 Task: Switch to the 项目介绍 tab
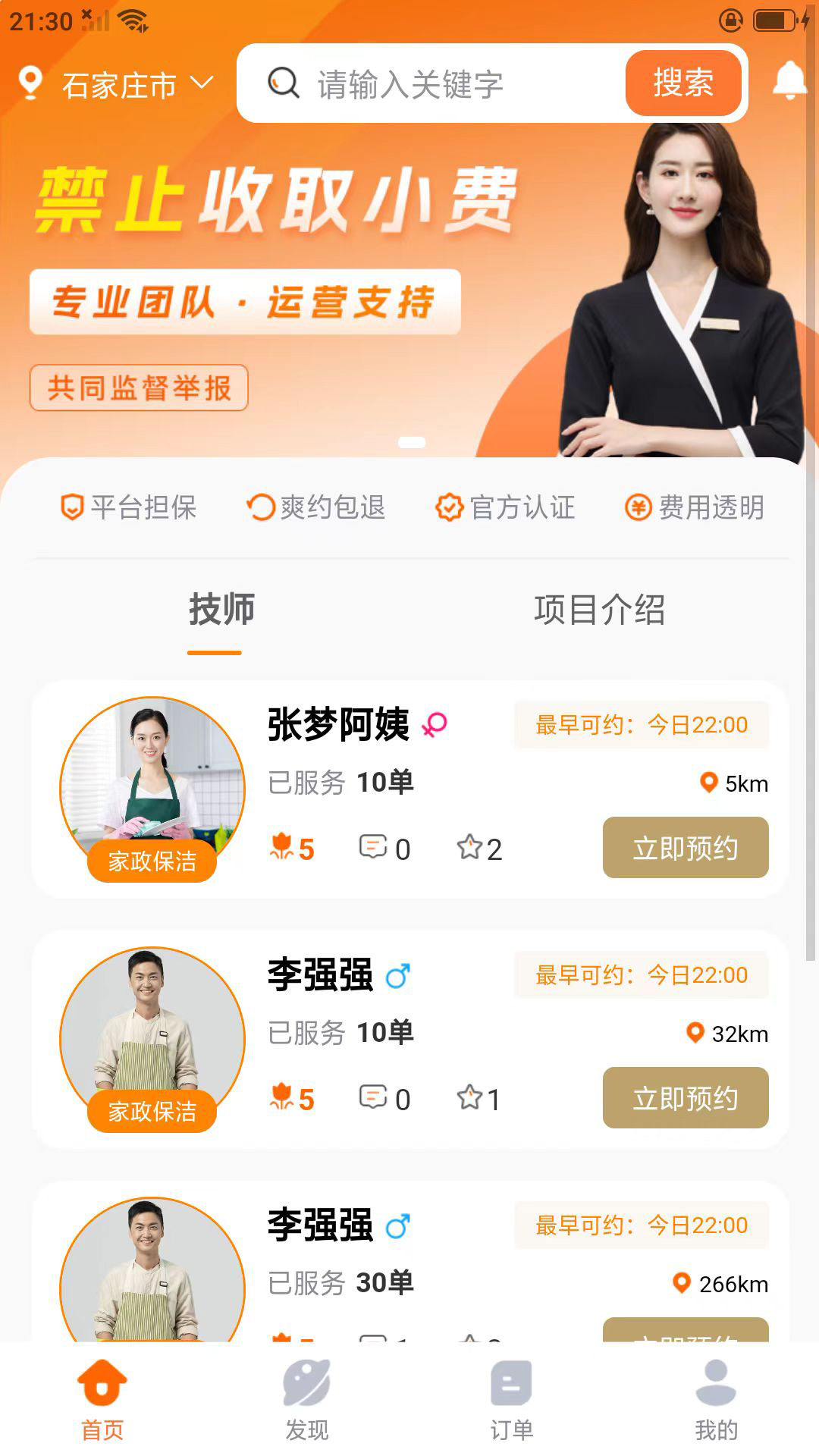(599, 610)
